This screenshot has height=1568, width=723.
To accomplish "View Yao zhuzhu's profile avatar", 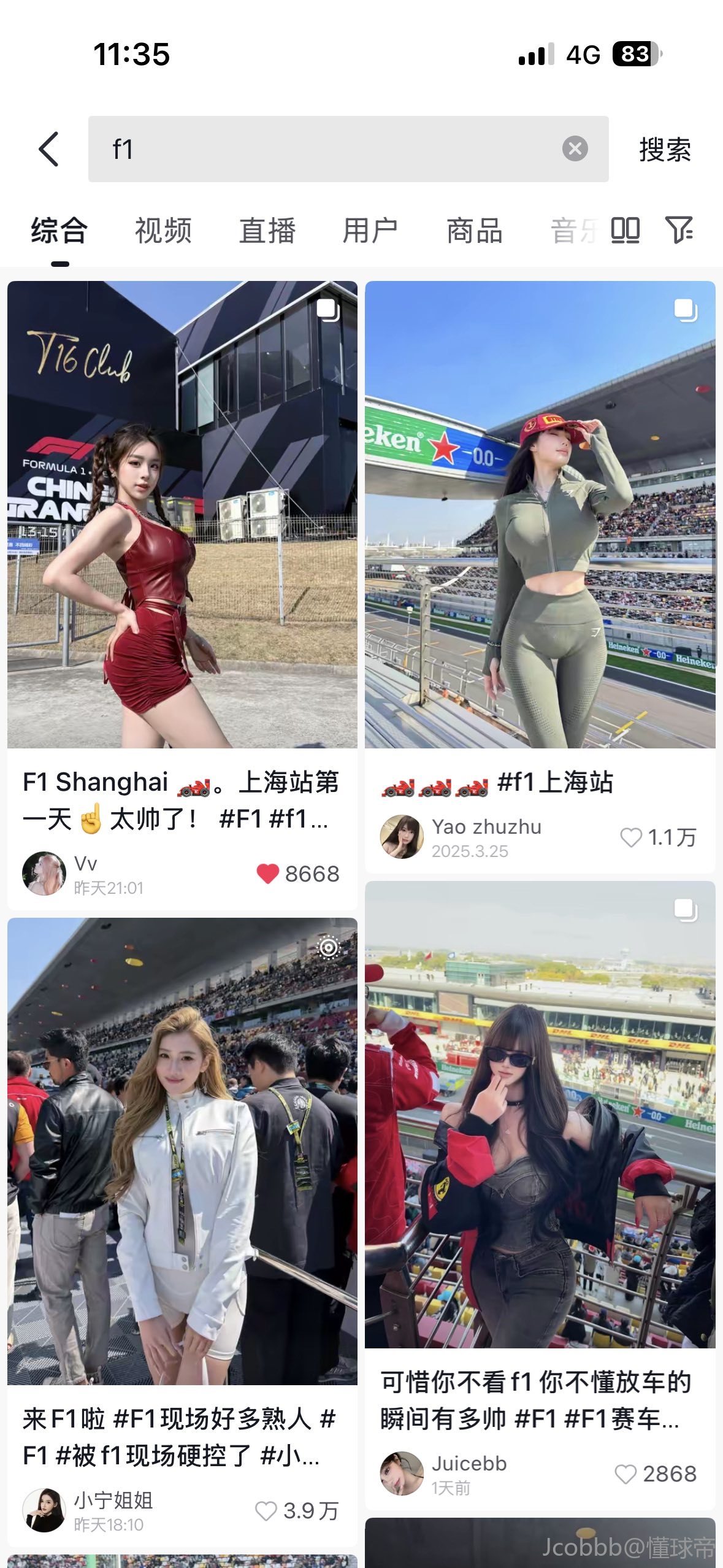I will tap(402, 837).
